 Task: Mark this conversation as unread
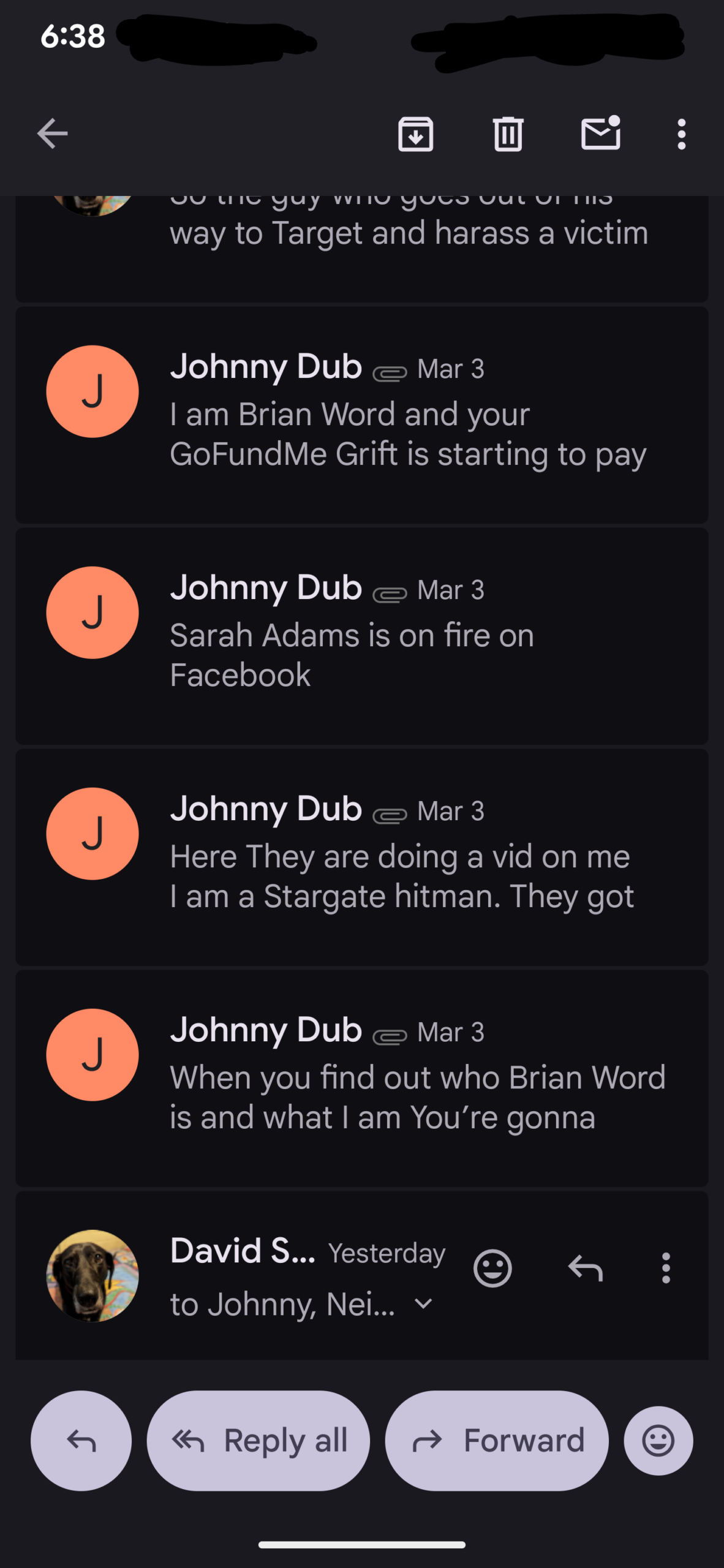click(600, 134)
